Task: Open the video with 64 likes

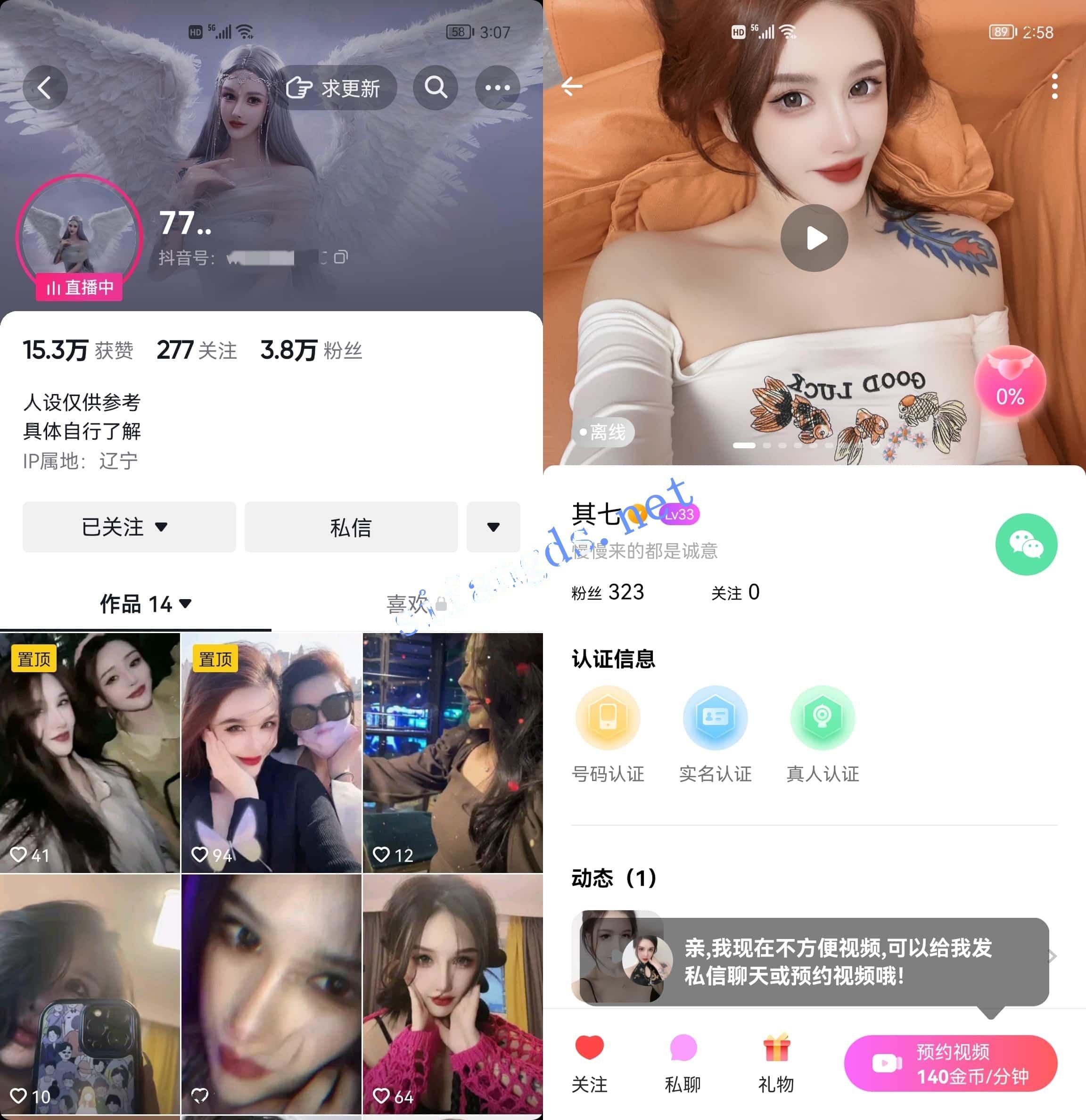Action: click(x=452, y=994)
